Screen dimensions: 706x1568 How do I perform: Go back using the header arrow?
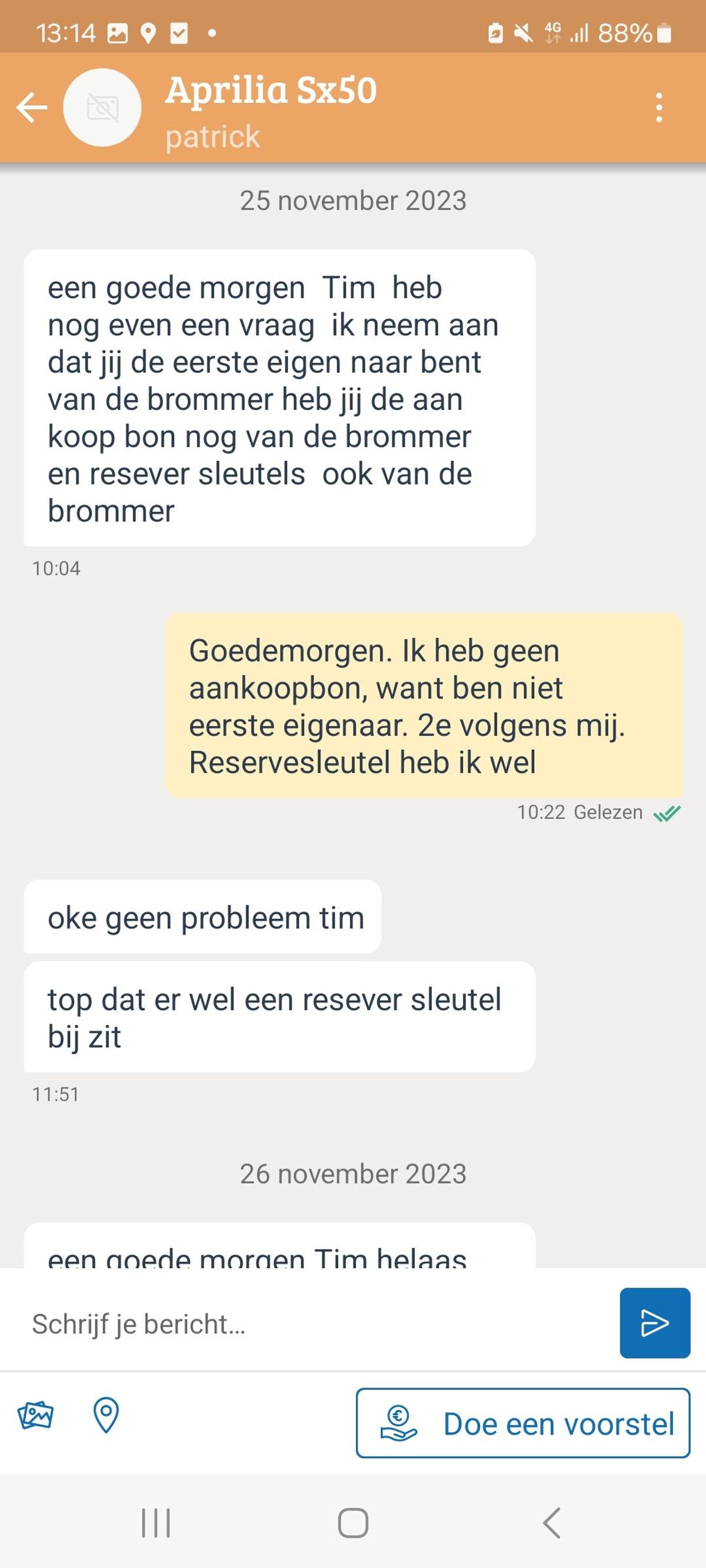coord(32,108)
